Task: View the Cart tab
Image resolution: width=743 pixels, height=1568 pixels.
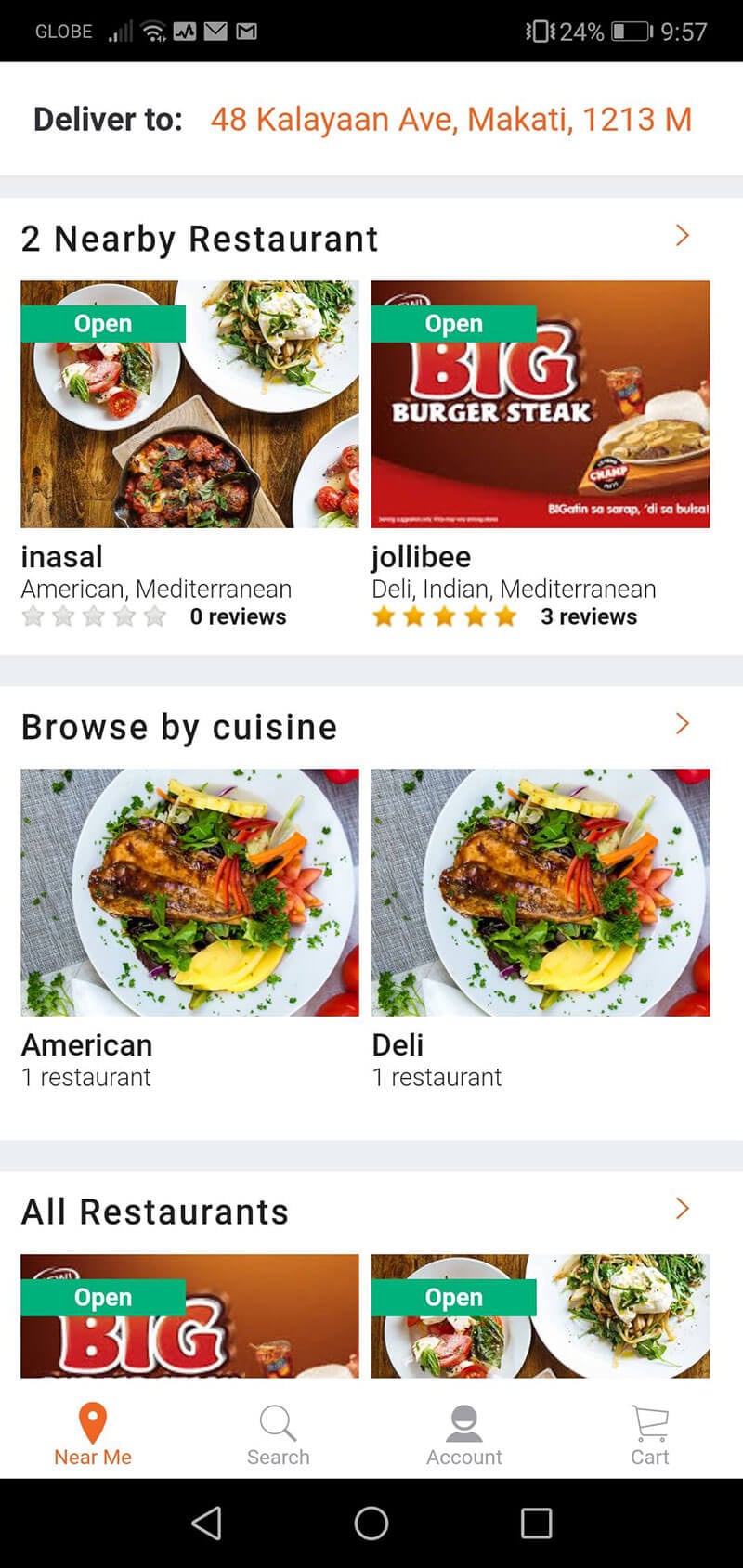Action: (650, 1435)
